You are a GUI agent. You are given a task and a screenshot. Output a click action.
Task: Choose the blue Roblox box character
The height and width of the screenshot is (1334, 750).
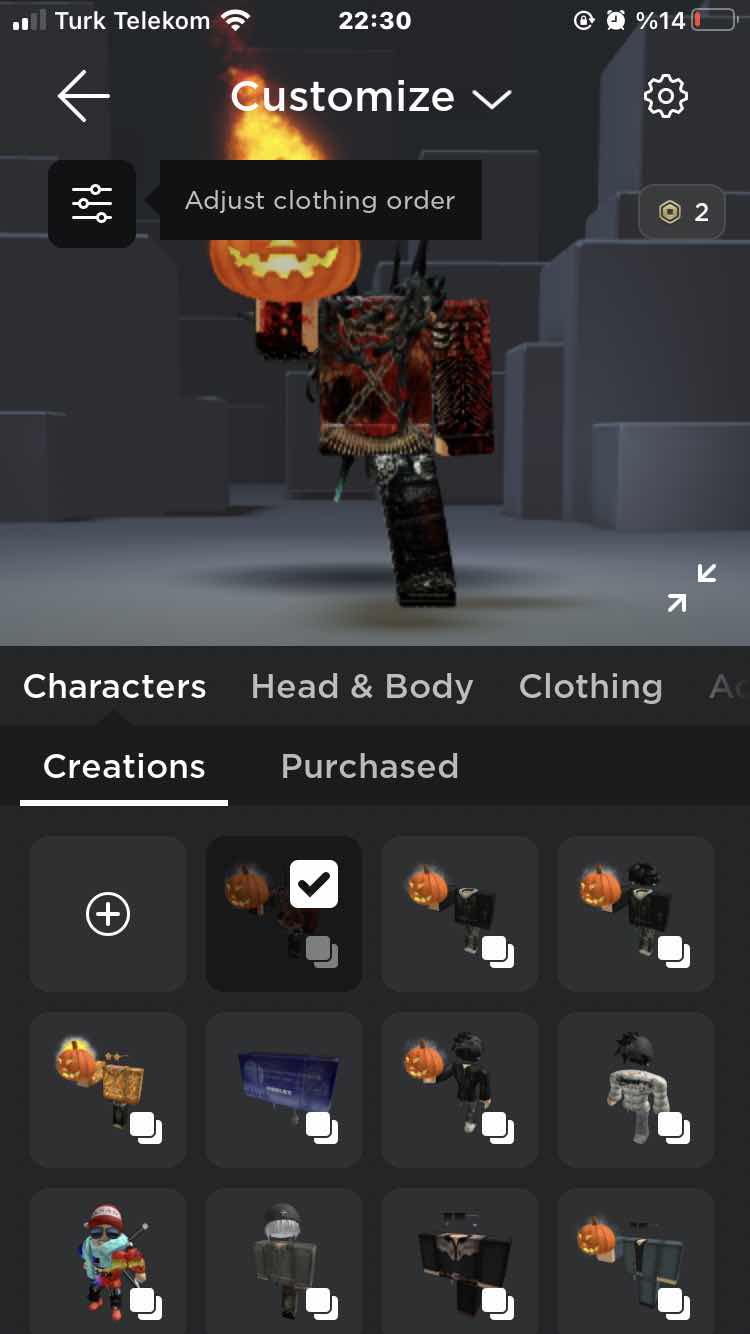(x=284, y=1090)
